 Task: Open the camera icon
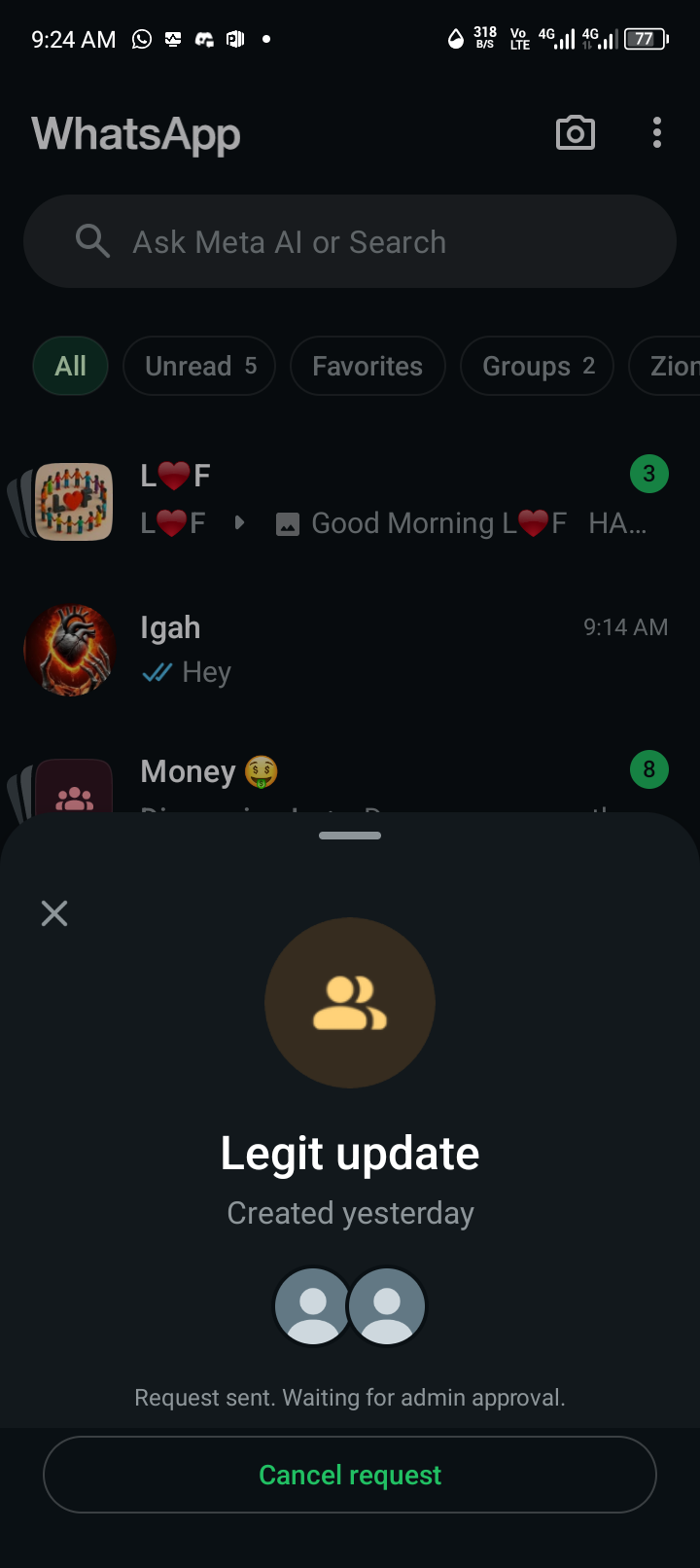coord(575,133)
